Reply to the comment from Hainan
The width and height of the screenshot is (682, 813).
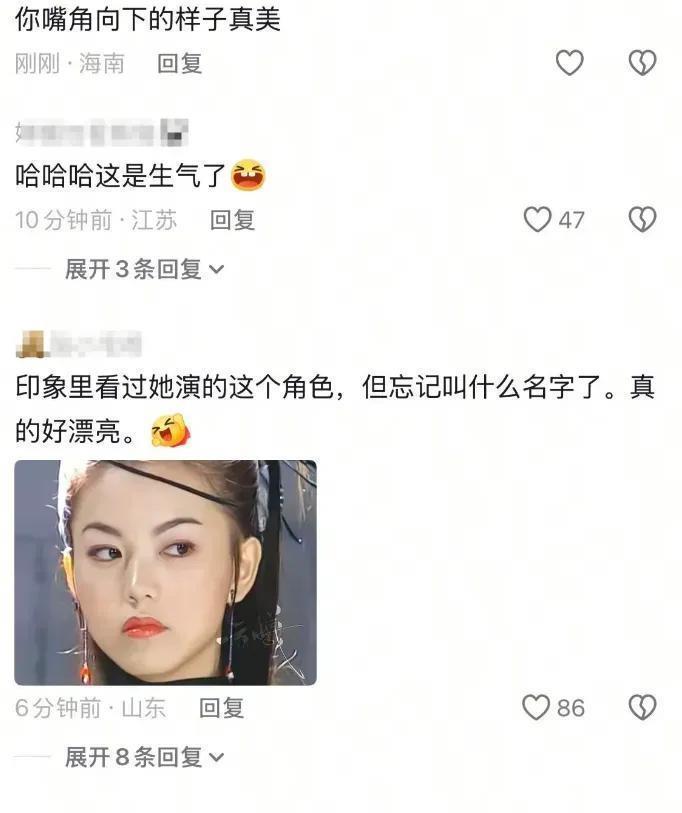tap(180, 63)
